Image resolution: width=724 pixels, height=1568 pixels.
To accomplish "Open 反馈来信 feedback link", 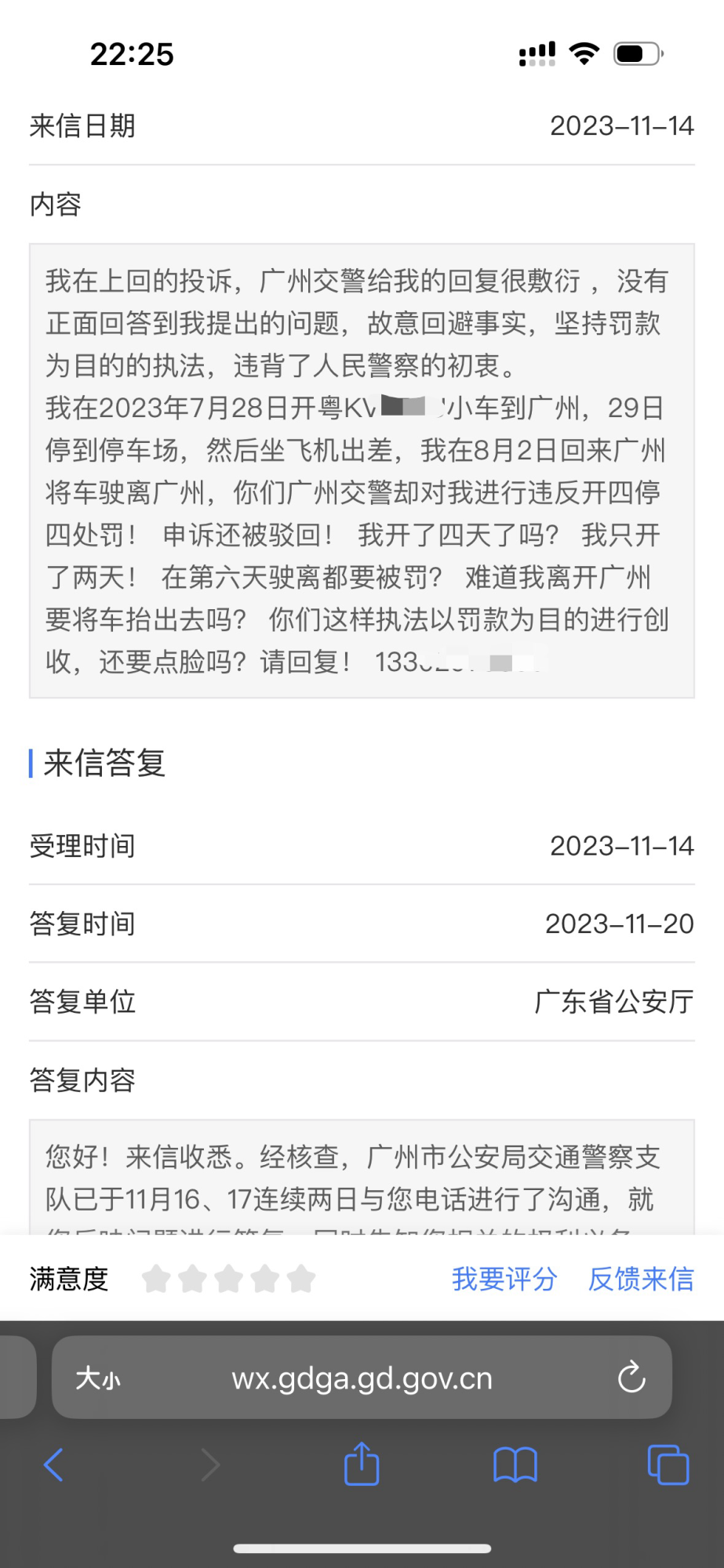I will pos(641,1279).
